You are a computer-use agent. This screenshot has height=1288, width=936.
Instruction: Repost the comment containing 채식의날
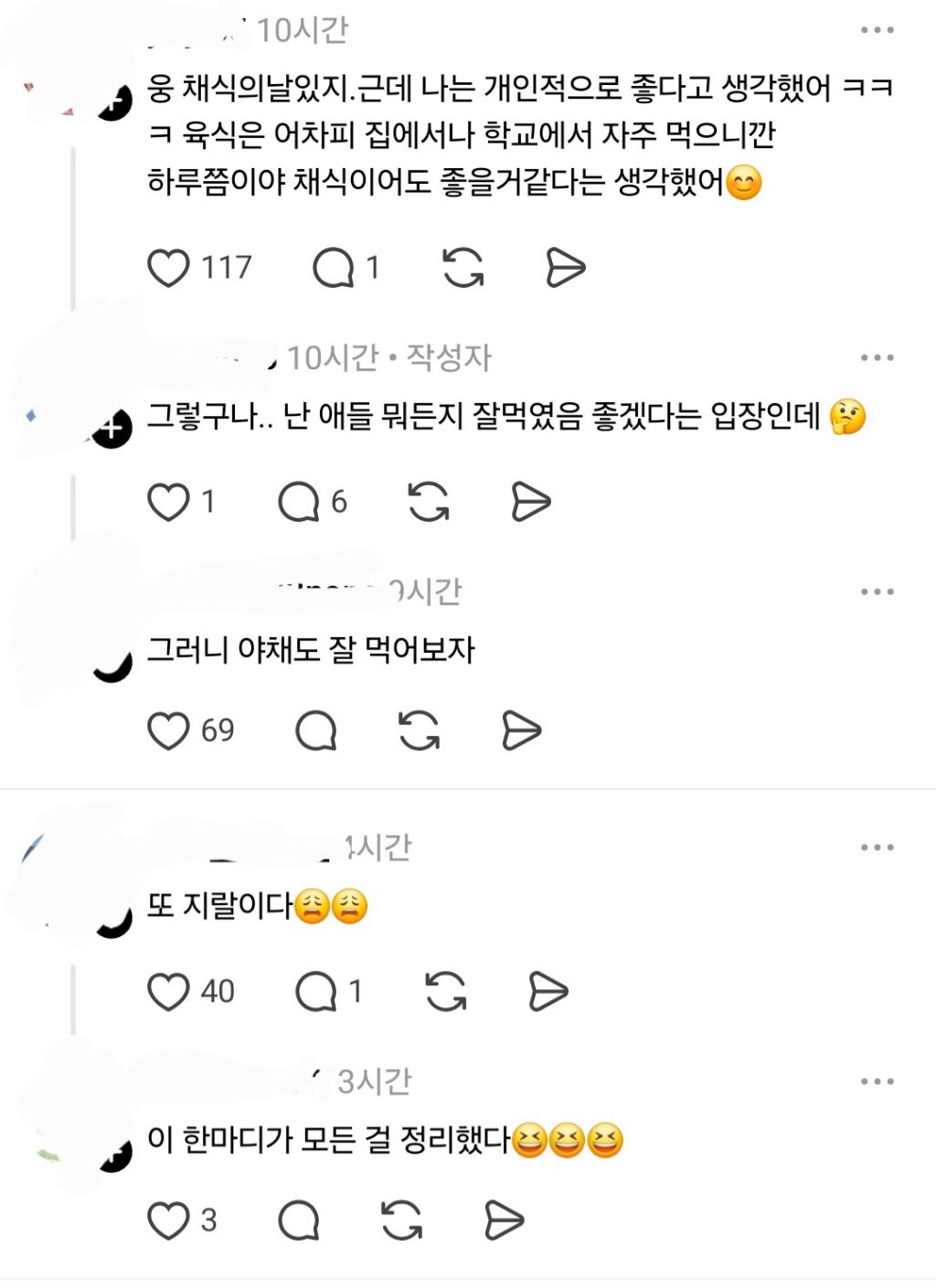tap(465, 267)
